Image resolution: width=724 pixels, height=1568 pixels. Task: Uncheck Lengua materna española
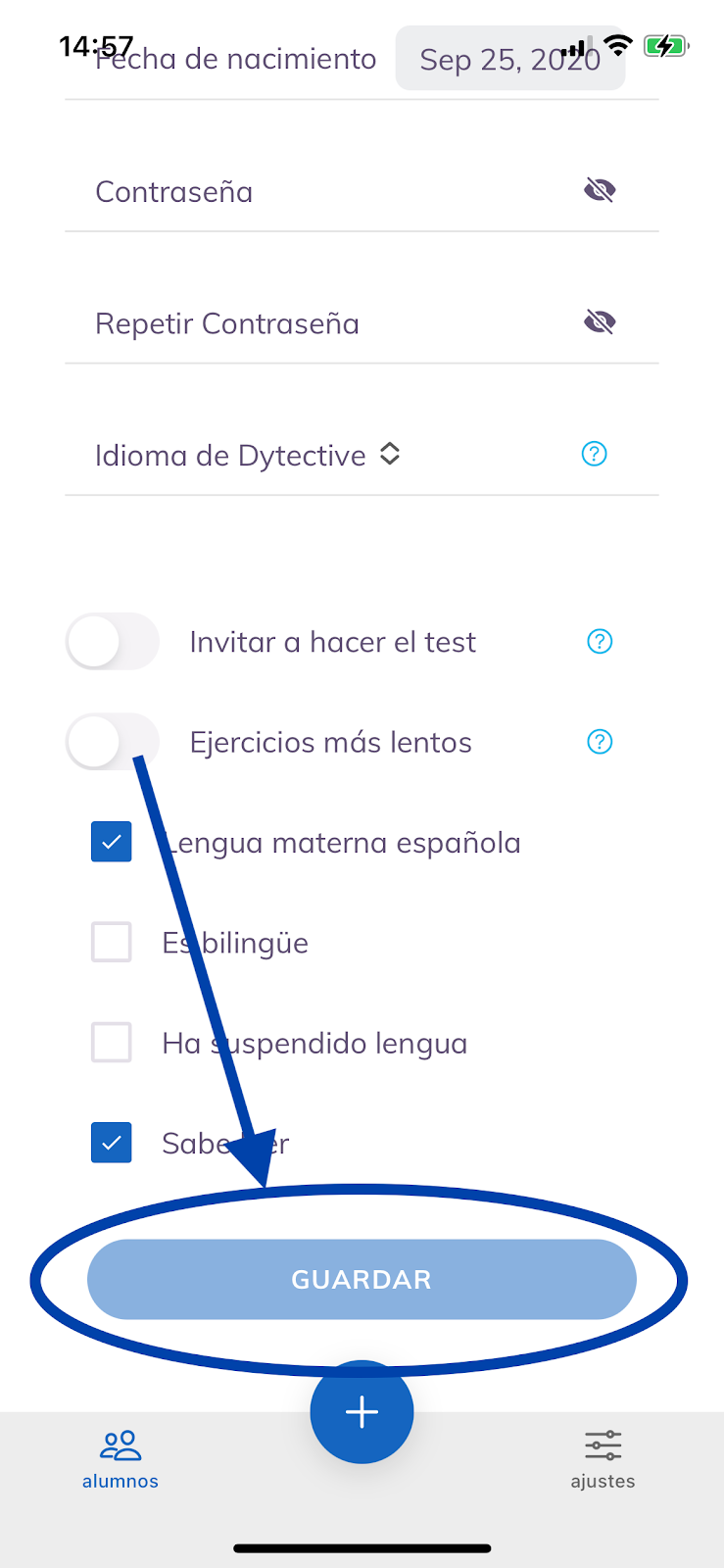pyautogui.click(x=112, y=842)
